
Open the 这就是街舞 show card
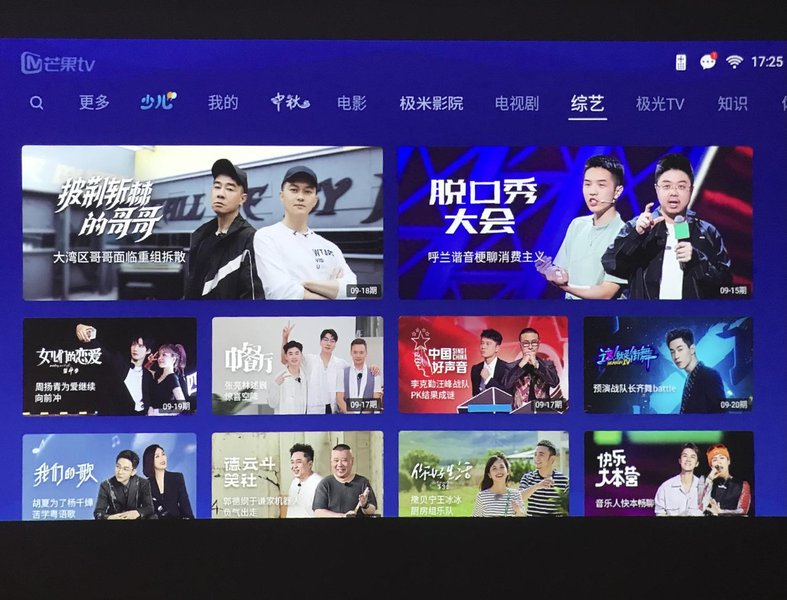coord(668,366)
